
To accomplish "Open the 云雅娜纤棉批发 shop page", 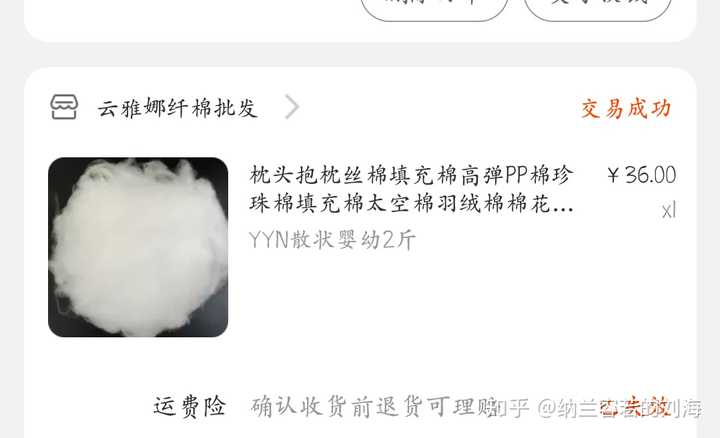I will click(177, 108).
